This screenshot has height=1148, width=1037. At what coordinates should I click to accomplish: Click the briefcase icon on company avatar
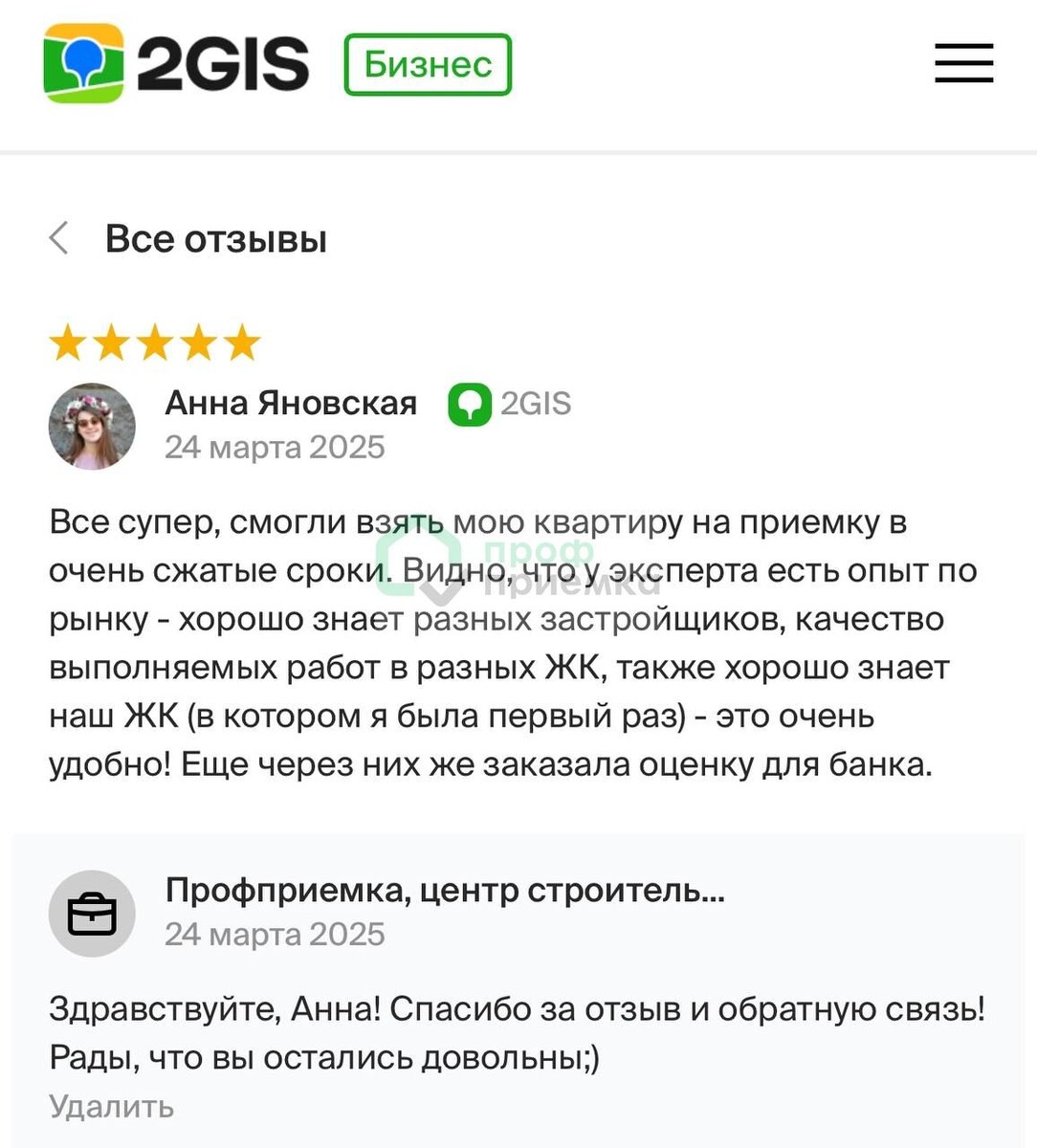coord(92,913)
